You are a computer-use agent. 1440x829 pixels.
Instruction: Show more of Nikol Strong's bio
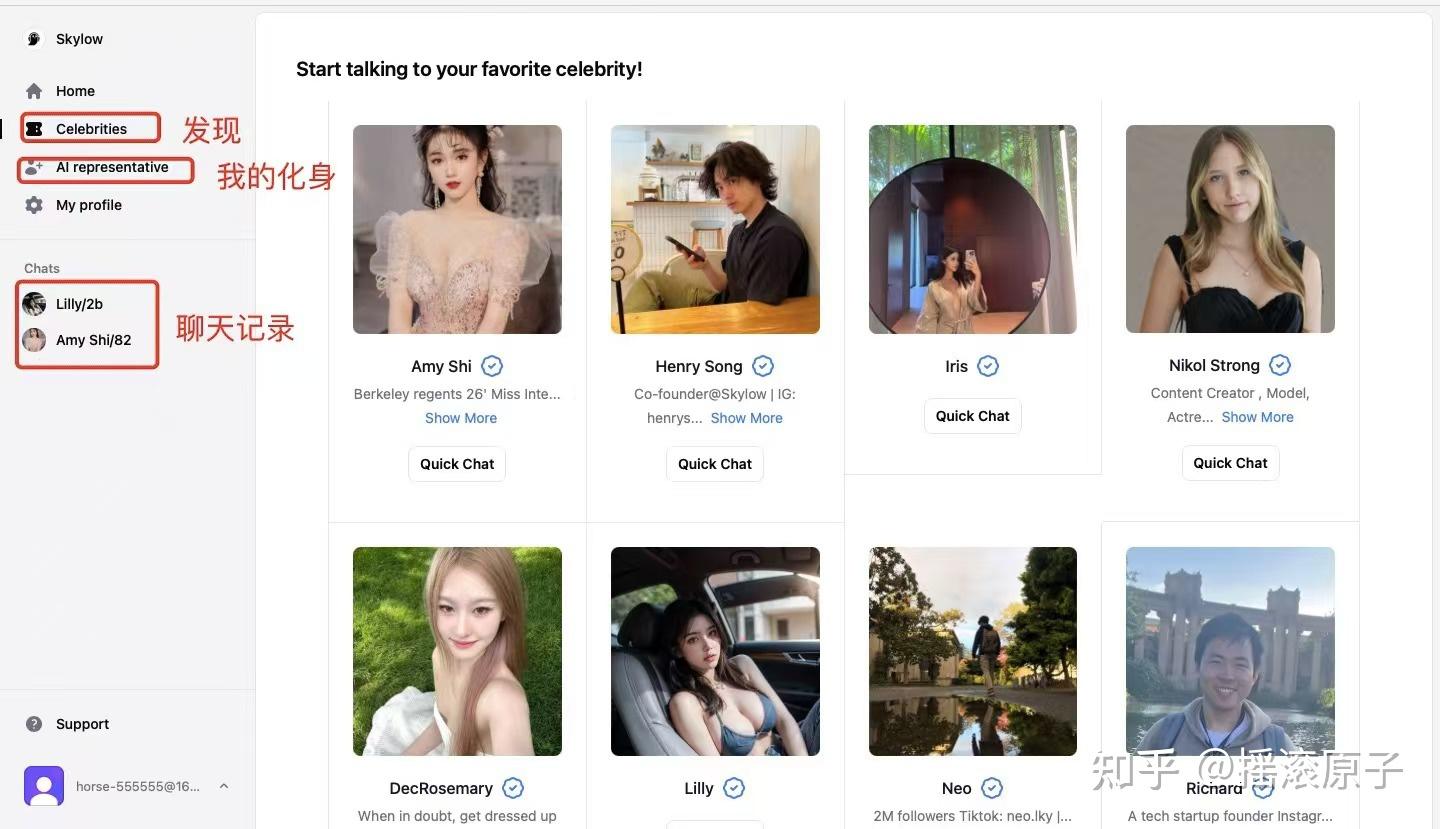pos(1257,417)
